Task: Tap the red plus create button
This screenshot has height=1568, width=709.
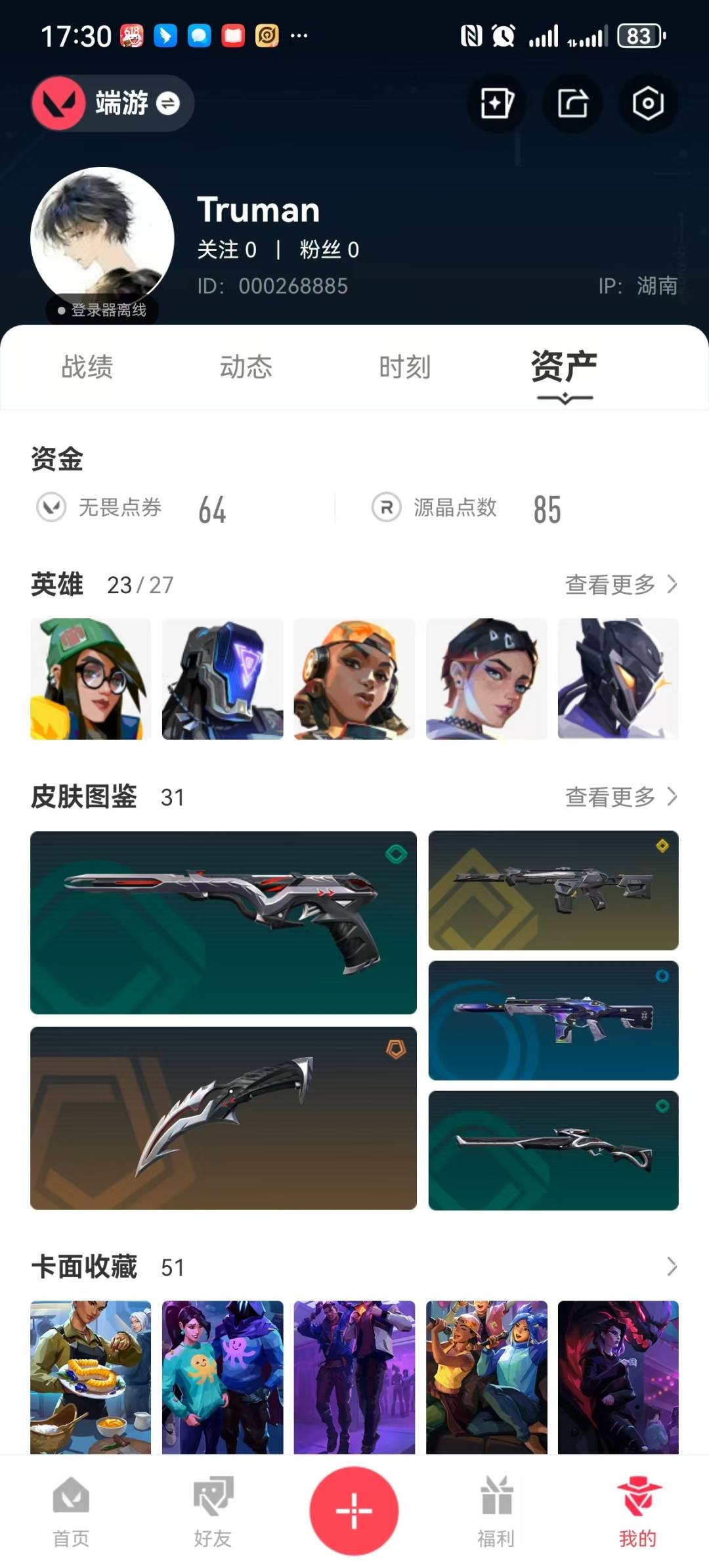Action: coord(354,1510)
